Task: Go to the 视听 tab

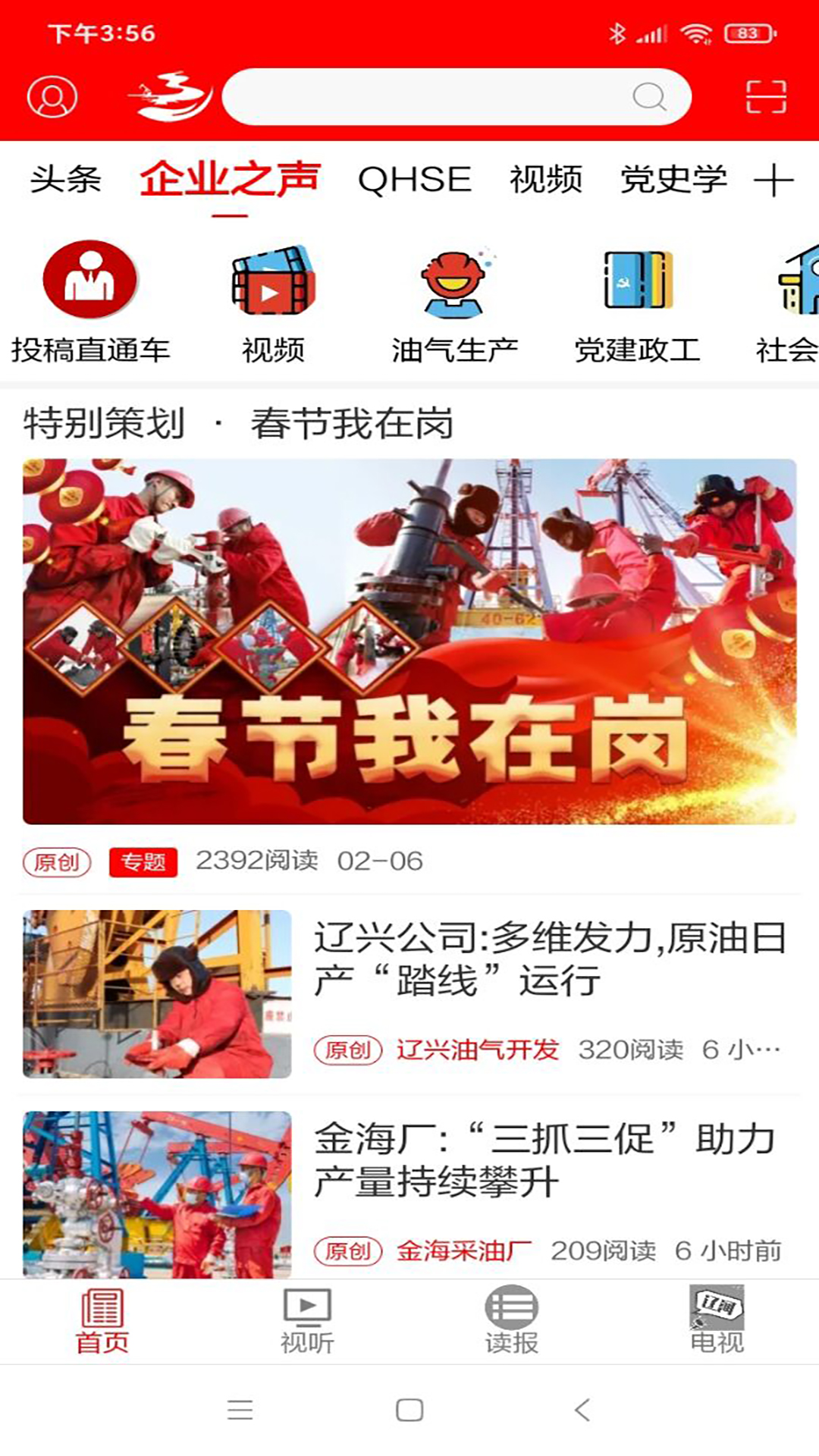Action: pos(307,1322)
